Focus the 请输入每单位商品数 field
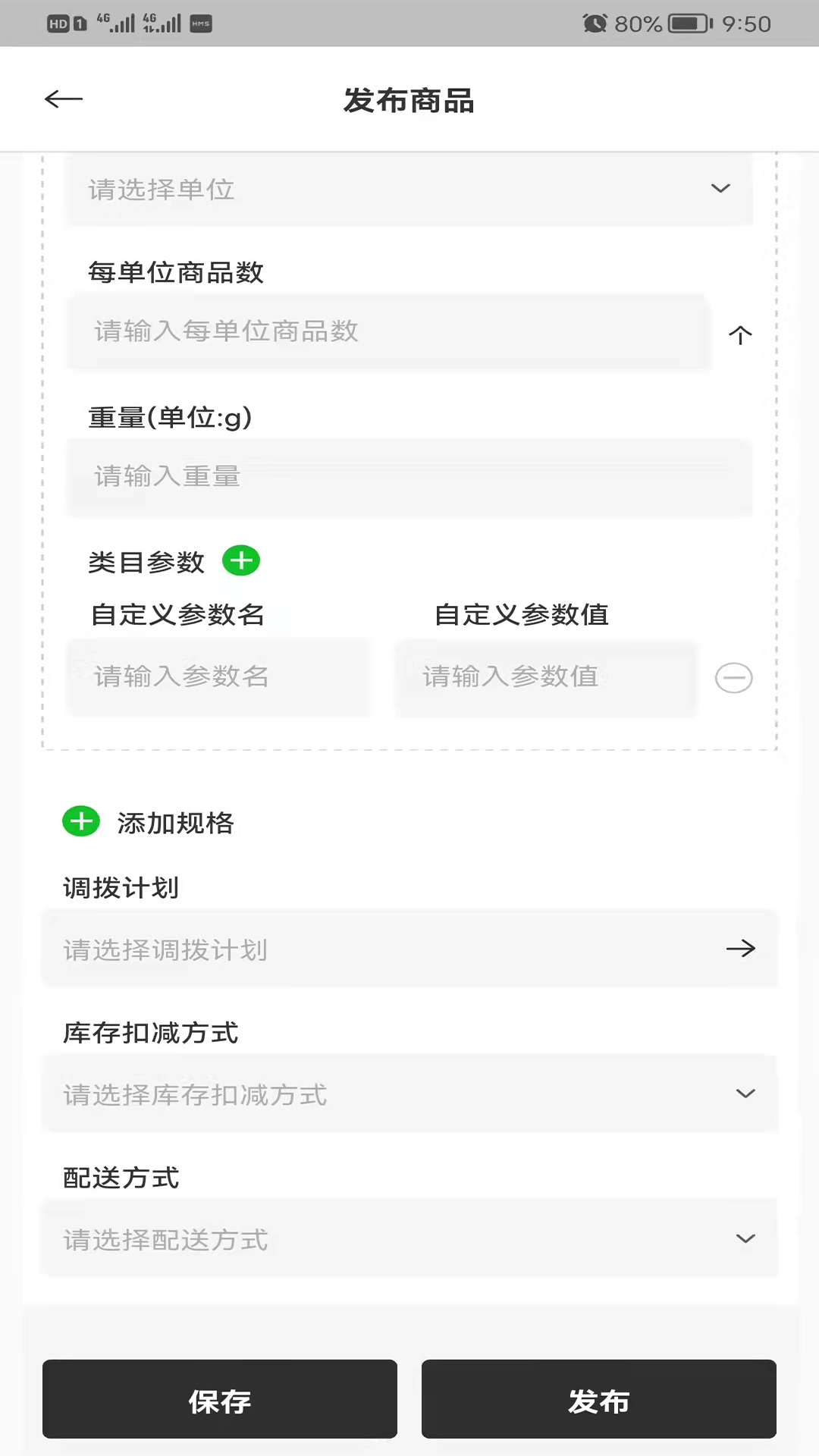Image resolution: width=819 pixels, height=1456 pixels. (x=388, y=332)
